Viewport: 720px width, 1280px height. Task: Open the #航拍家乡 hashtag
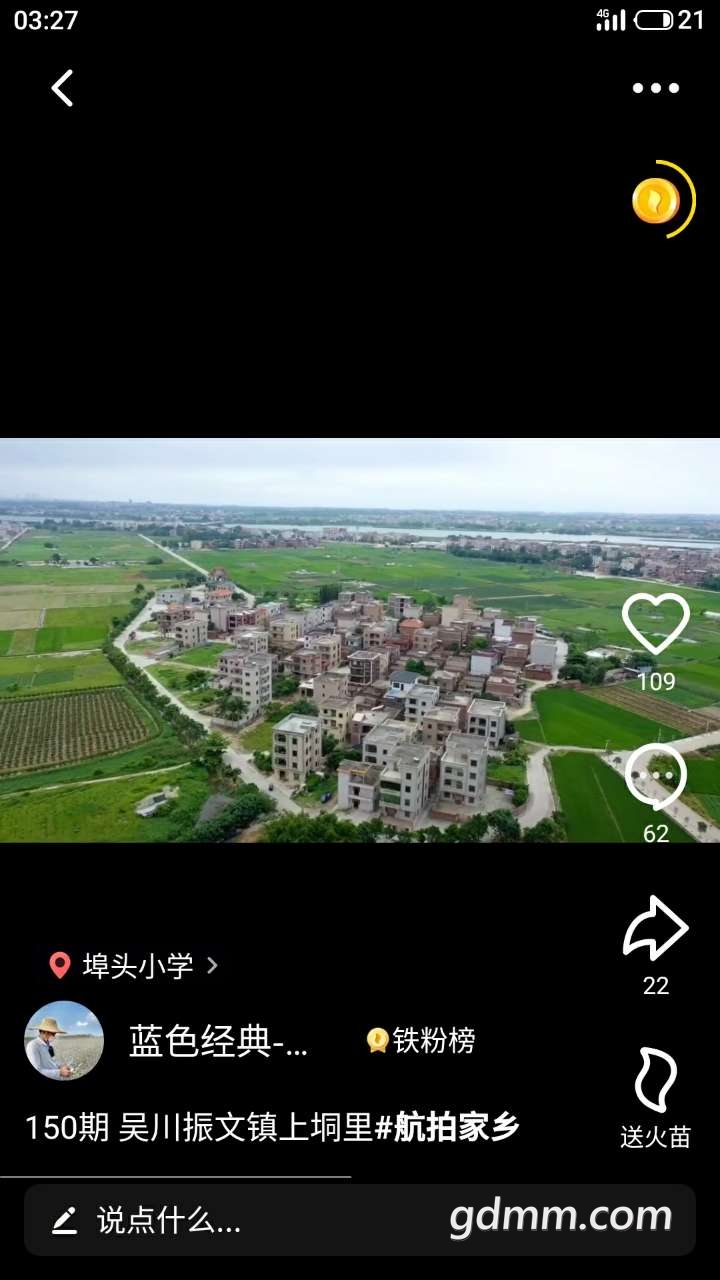[x=447, y=1127]
